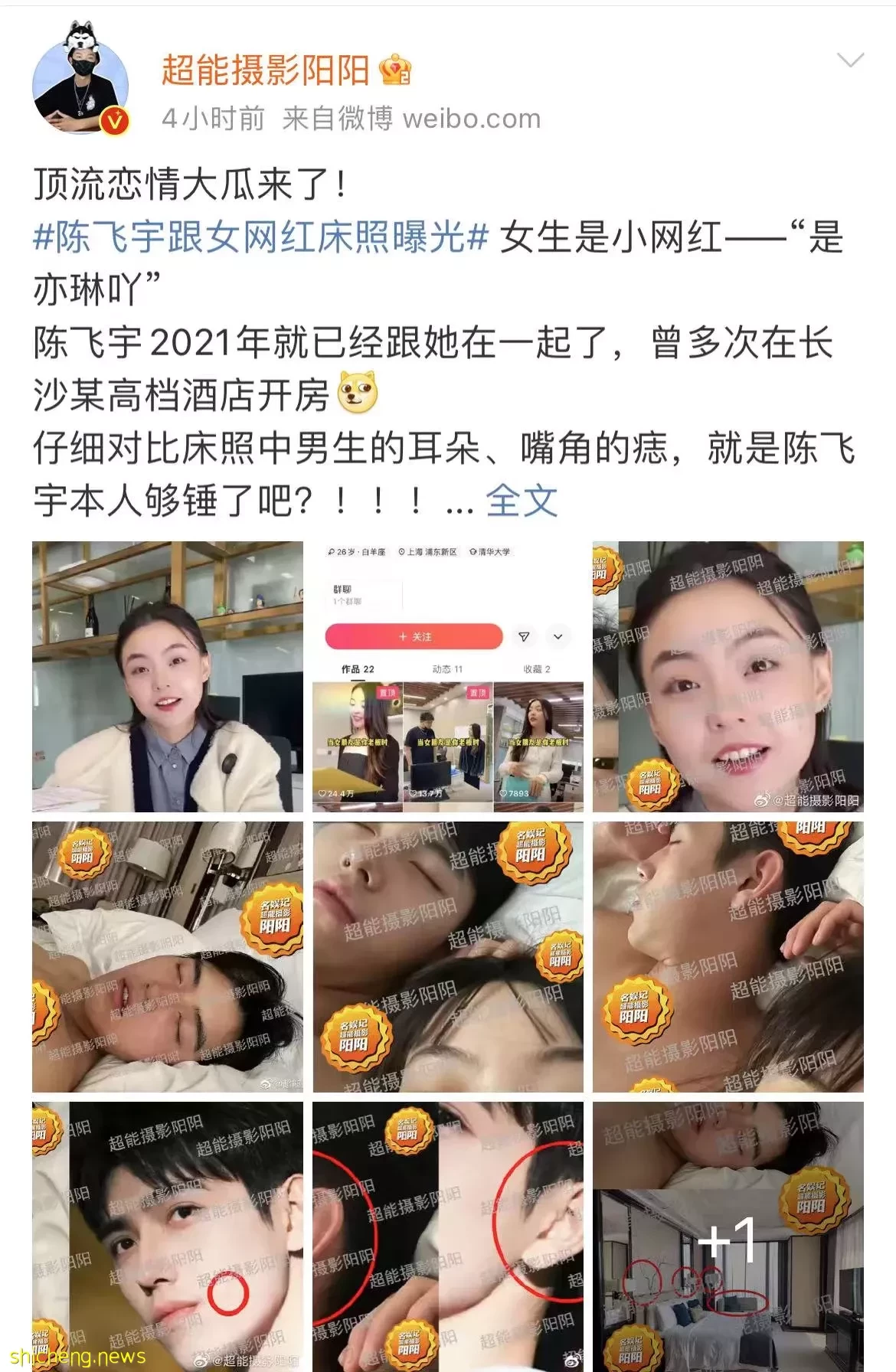Open face photo with small red circle
Viewport: 896px width, 1372px height.
[167, 1236]
